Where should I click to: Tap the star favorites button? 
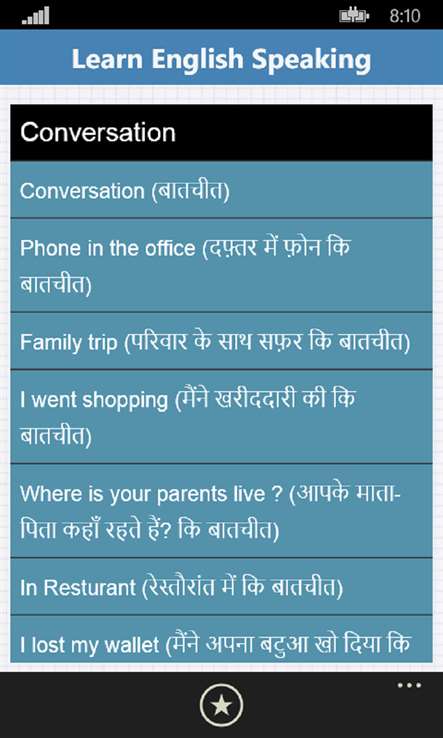222,705
